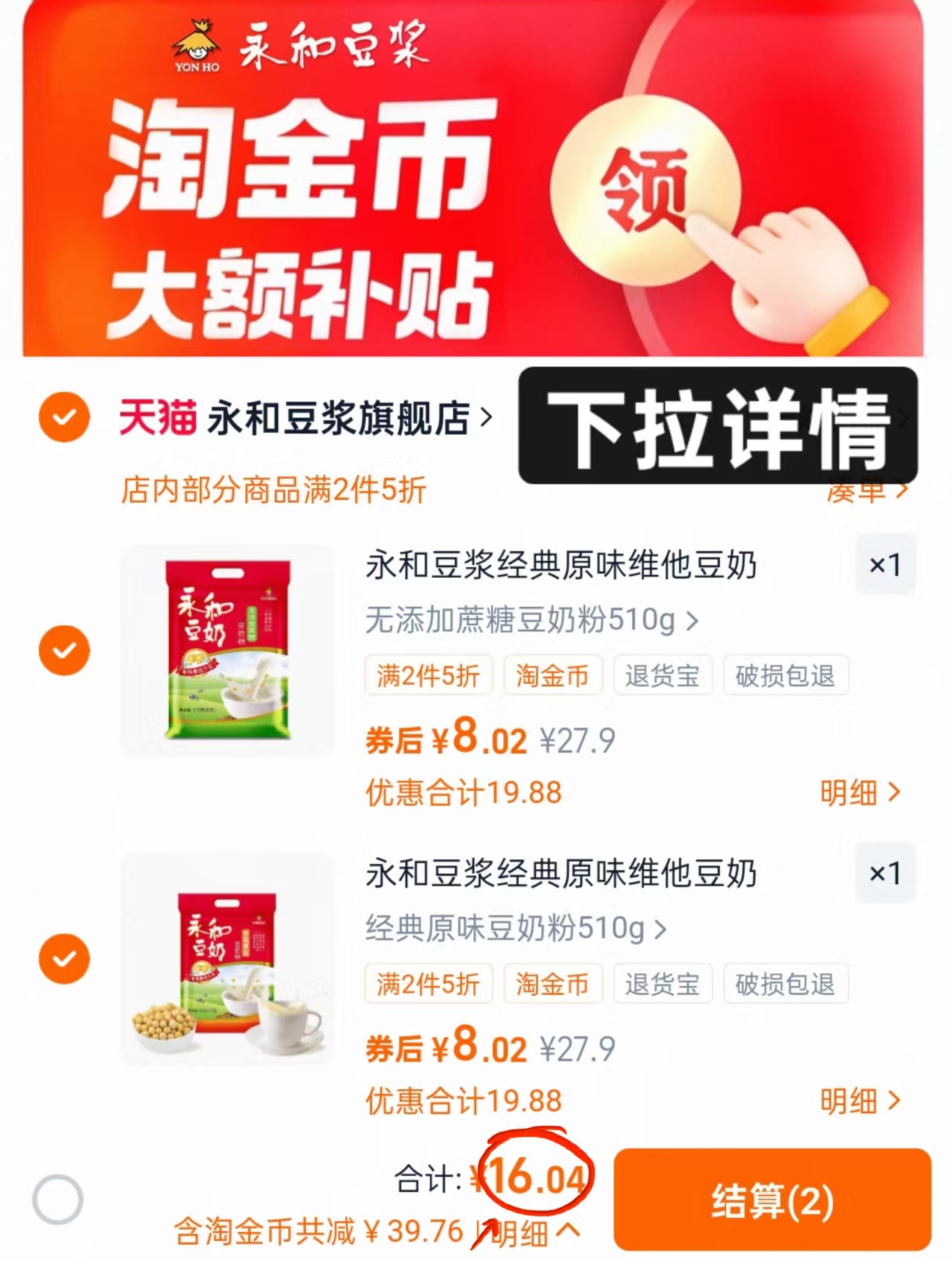Open 永和豆浆旗舰店 via the store chevron
Image resolution: width=952 pixels, height=1261 pixels.
pos(487,418)
